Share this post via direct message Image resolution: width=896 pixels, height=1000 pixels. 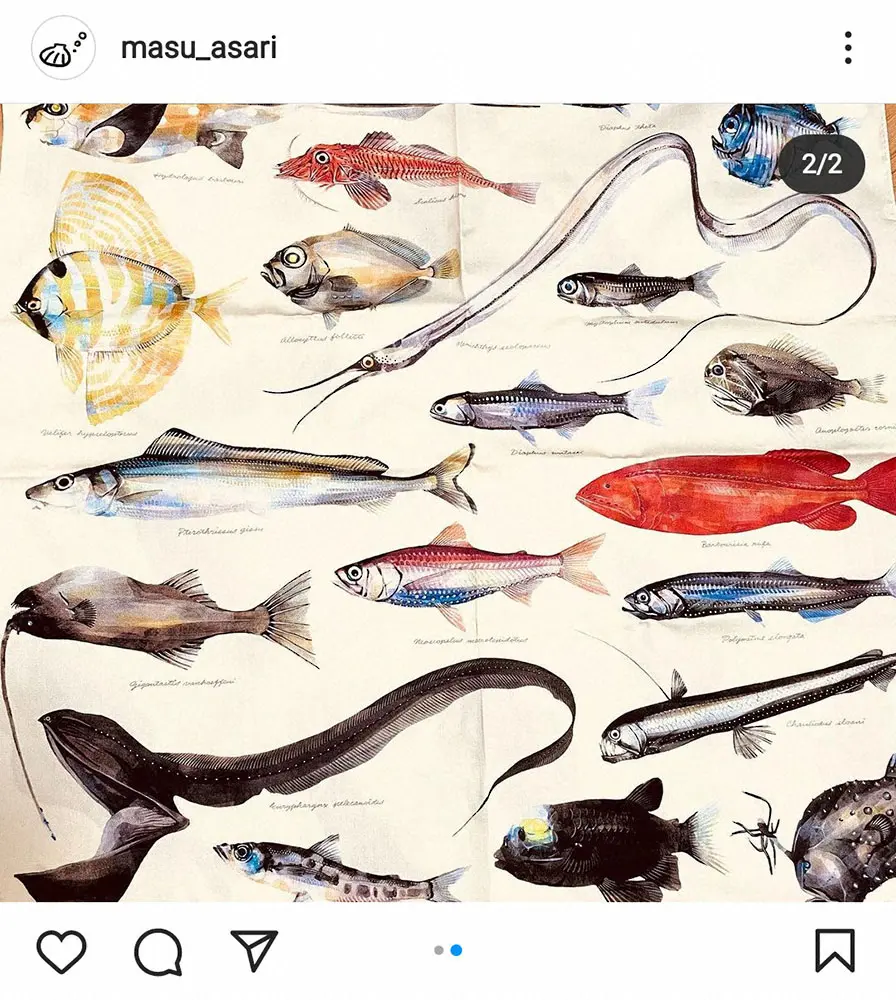pyautogui.click(x=254, y=950)
